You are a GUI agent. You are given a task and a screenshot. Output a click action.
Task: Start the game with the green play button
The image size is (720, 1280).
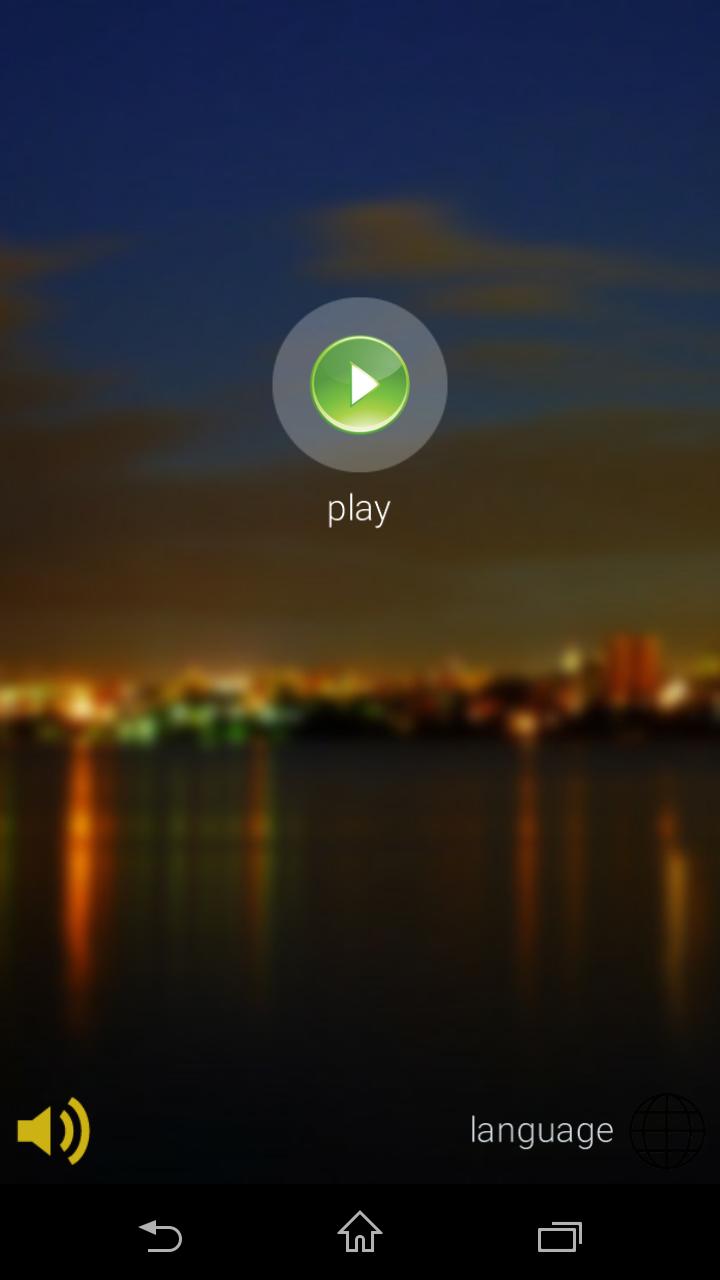[x=360, y=385]
